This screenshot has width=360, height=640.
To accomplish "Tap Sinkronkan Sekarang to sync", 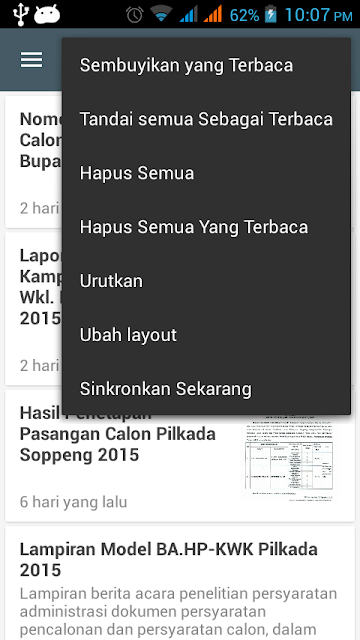I will [206, 389].
